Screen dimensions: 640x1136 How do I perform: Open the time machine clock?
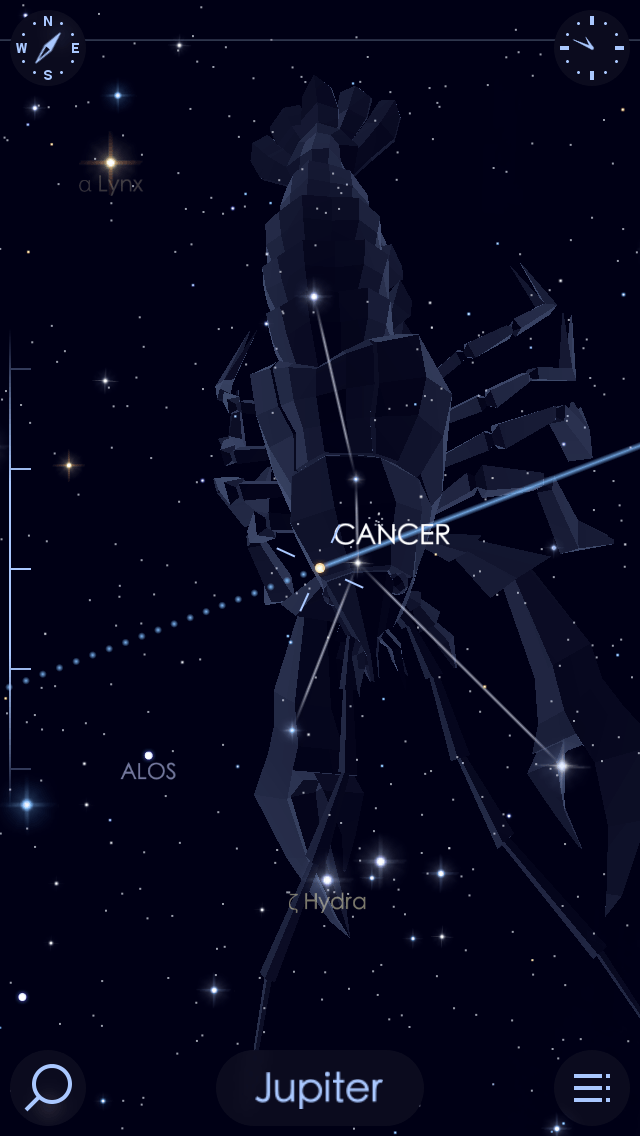591,48
